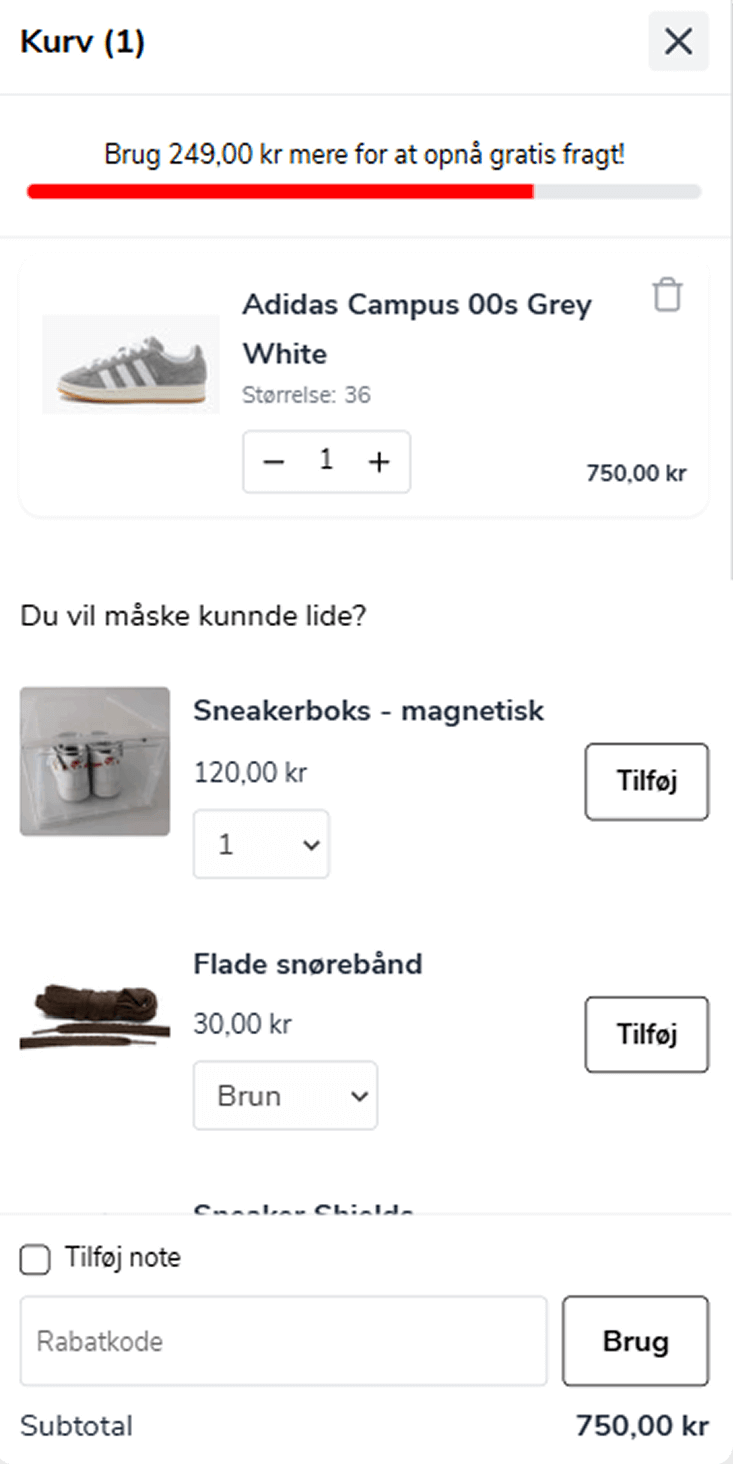Apply the discount code with Brug
This screenshot has width=733, height=1464.
pos(635,1341)
